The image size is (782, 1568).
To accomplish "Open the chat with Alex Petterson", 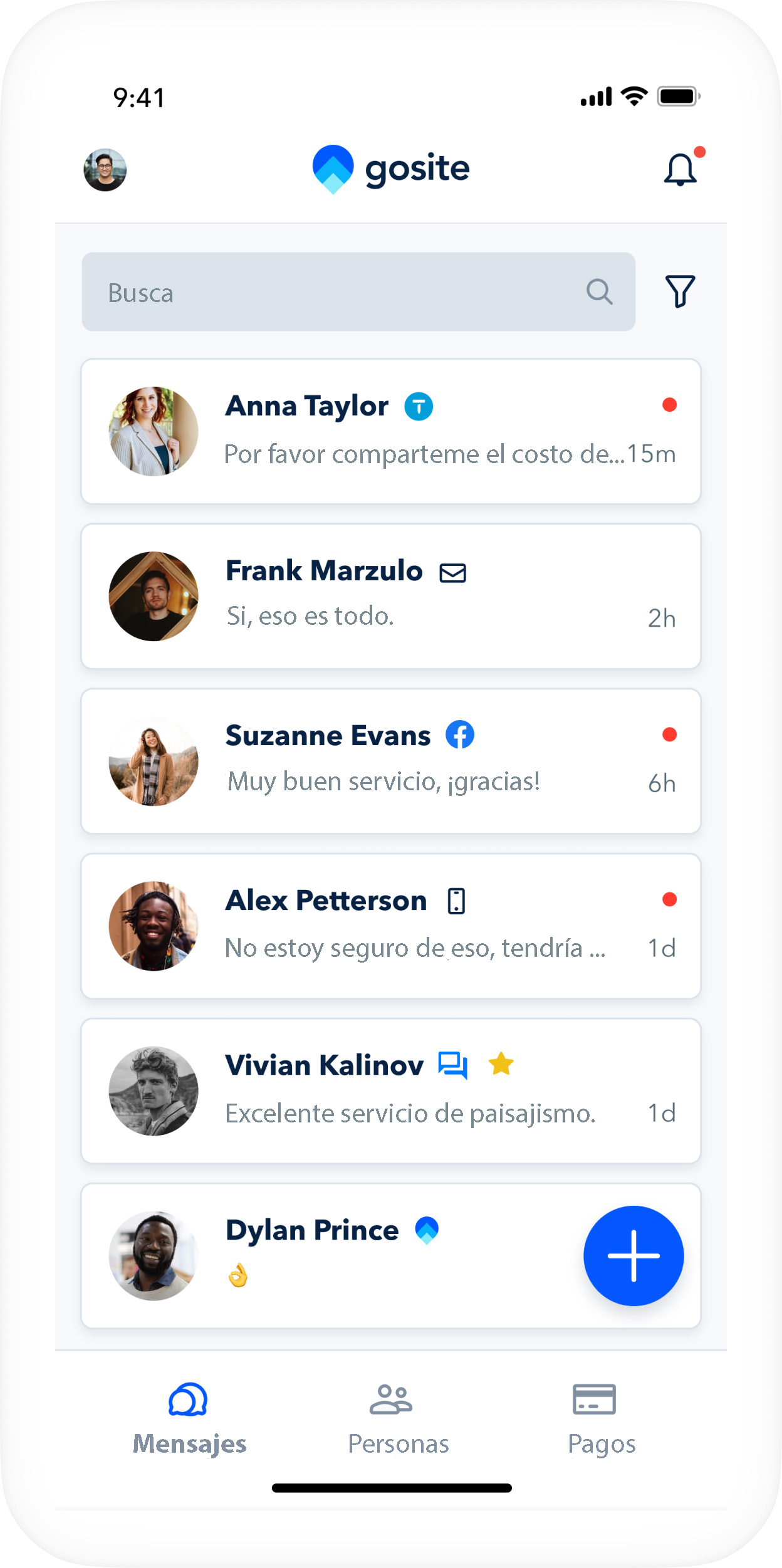I will click(390, 926).
